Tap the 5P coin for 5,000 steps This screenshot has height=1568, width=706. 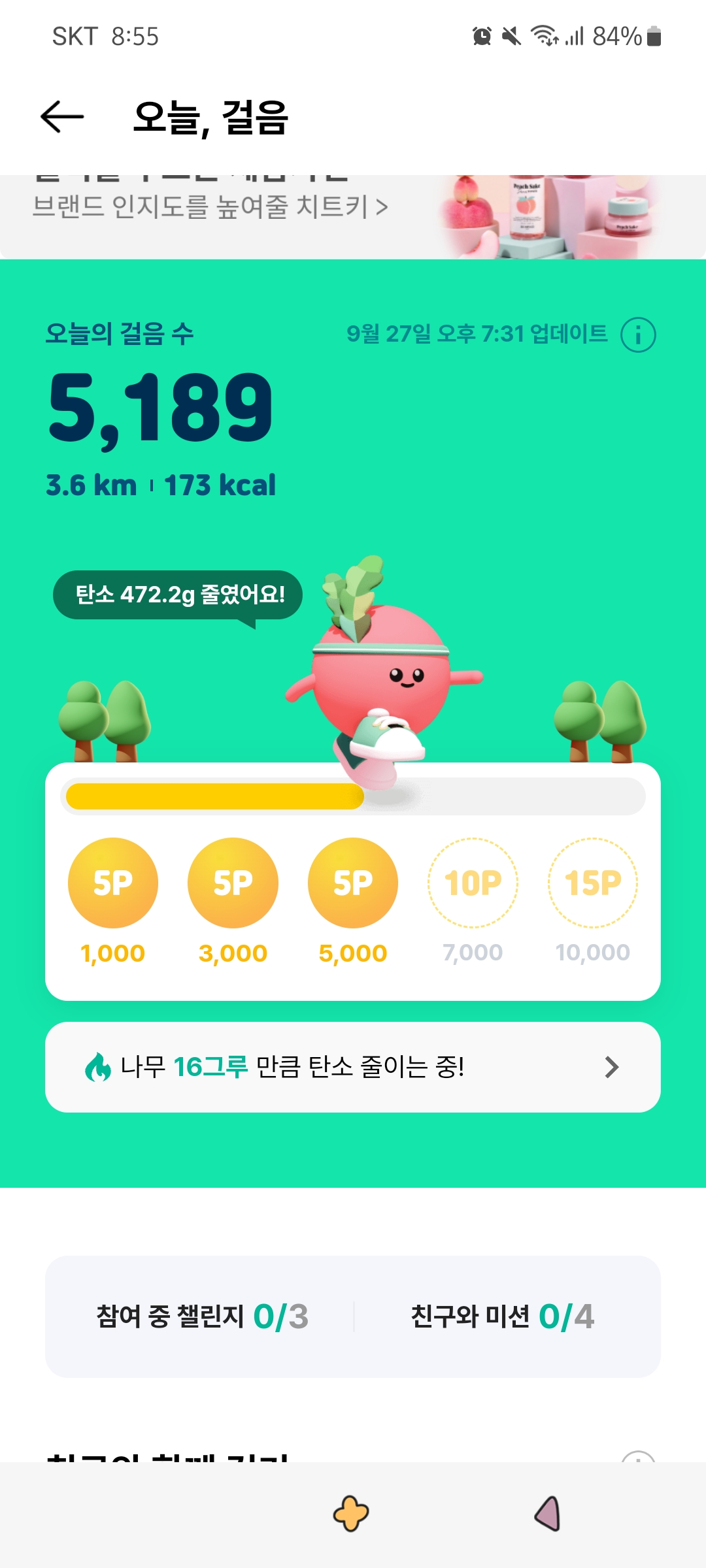click(353, 883)
